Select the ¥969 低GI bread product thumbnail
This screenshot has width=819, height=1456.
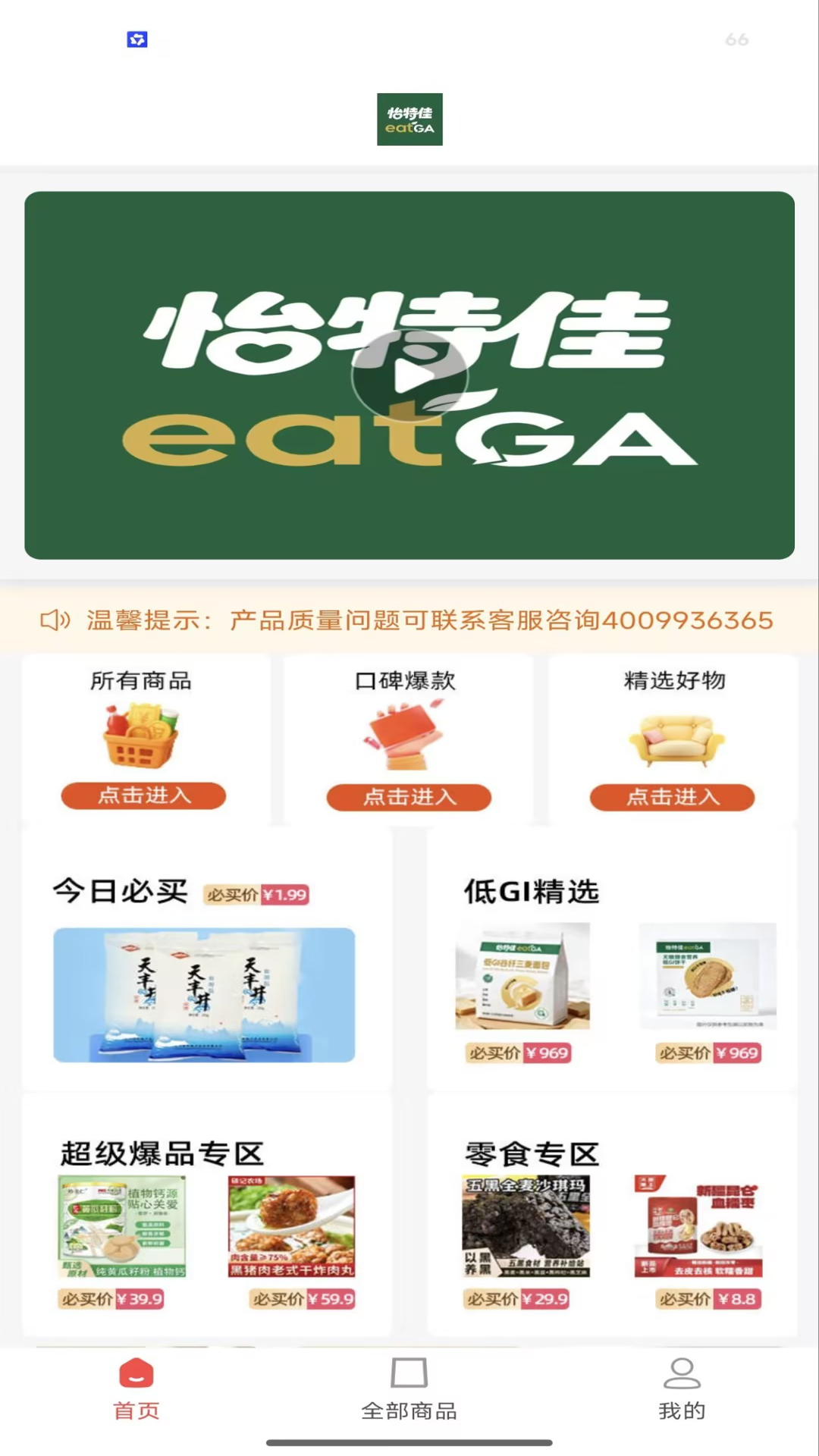tap(523, 978)
